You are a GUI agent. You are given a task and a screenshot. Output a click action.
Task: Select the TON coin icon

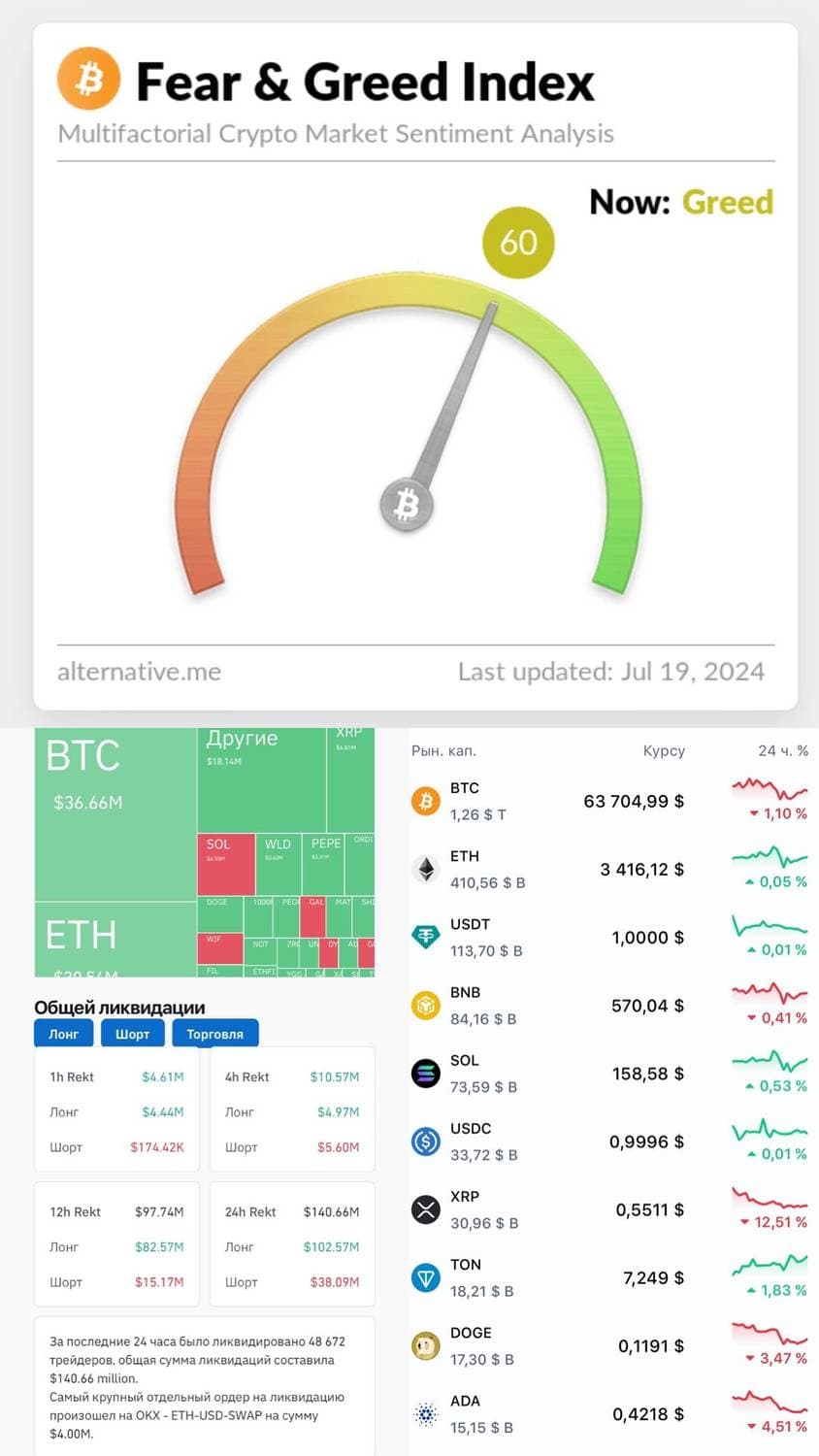pos(425,1276)
